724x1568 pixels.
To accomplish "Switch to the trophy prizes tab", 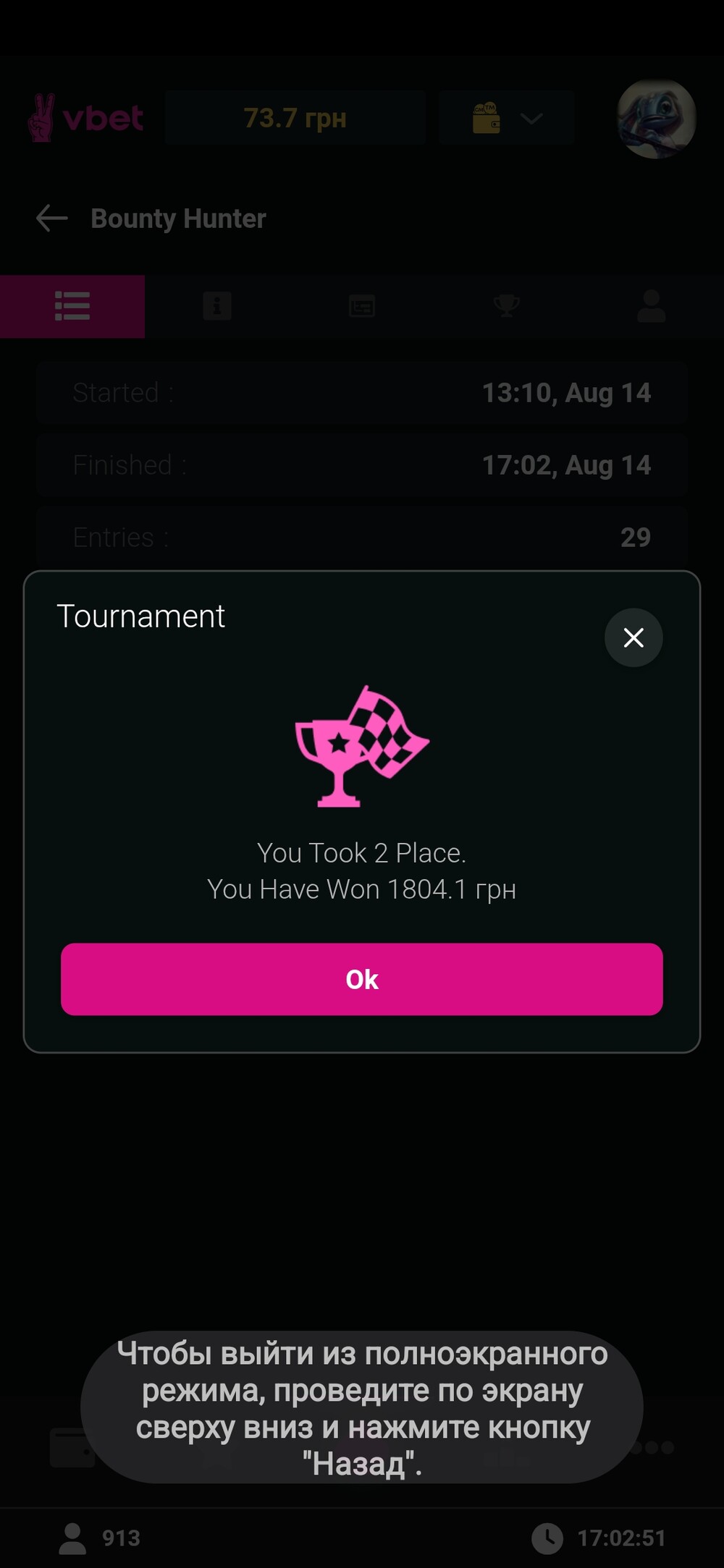I will point(507,306).
